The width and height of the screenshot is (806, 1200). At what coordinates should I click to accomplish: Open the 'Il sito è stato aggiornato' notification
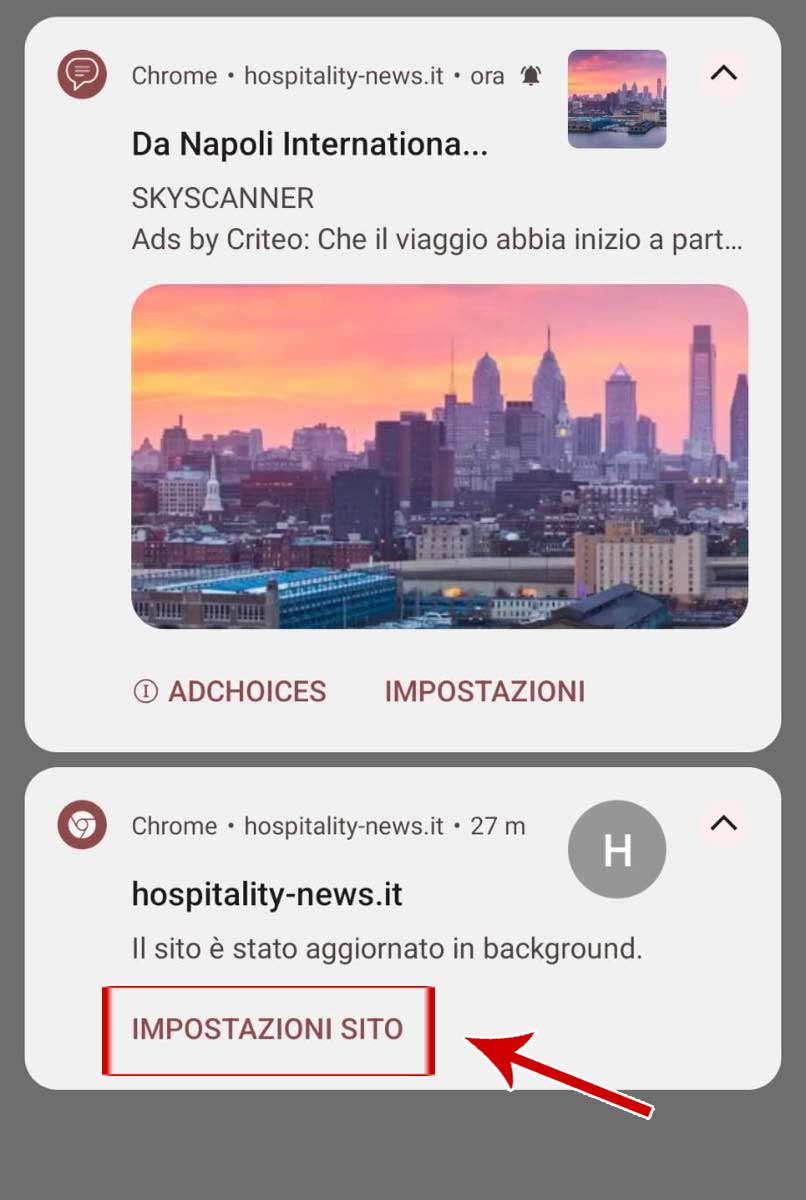[x=386, y=948]
